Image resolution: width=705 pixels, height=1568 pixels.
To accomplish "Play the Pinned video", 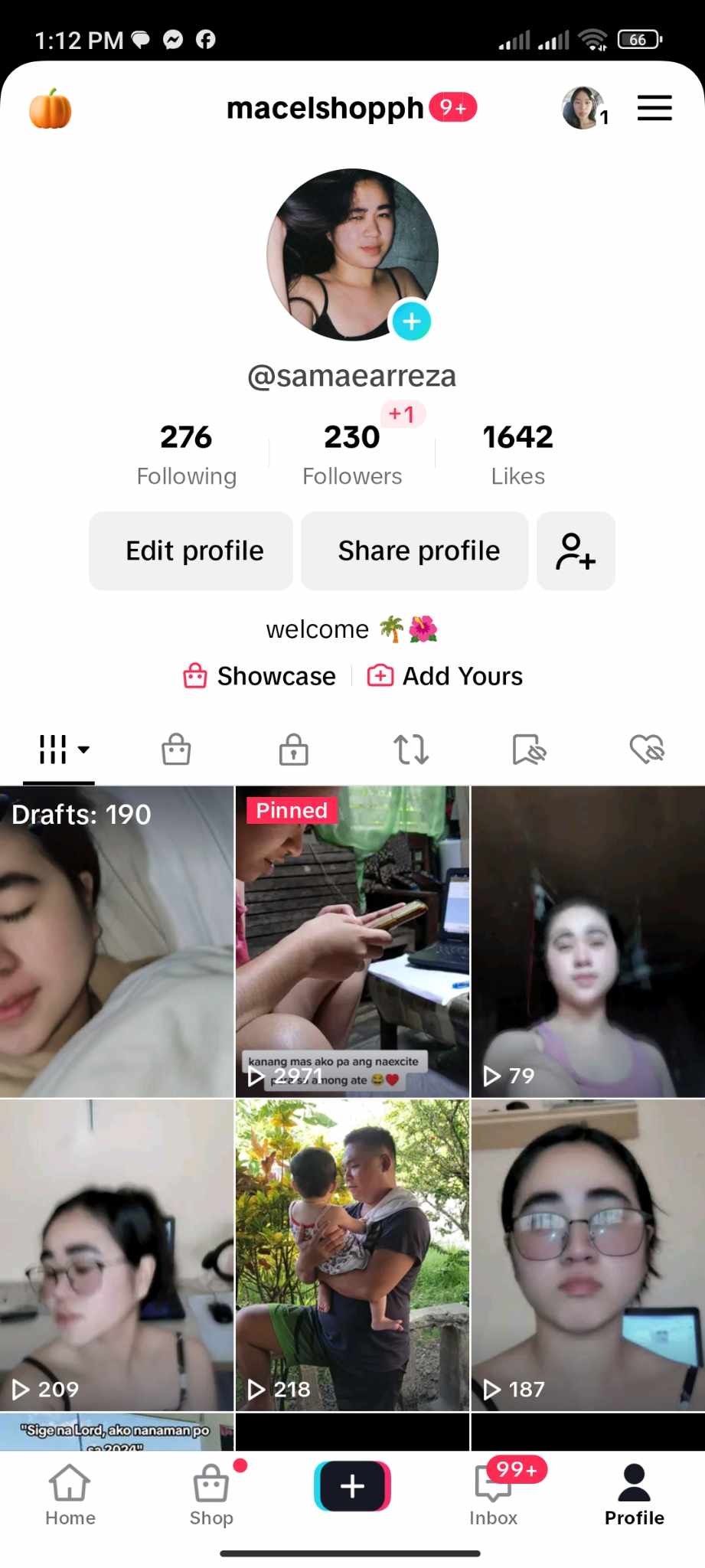I will point(352,942).
